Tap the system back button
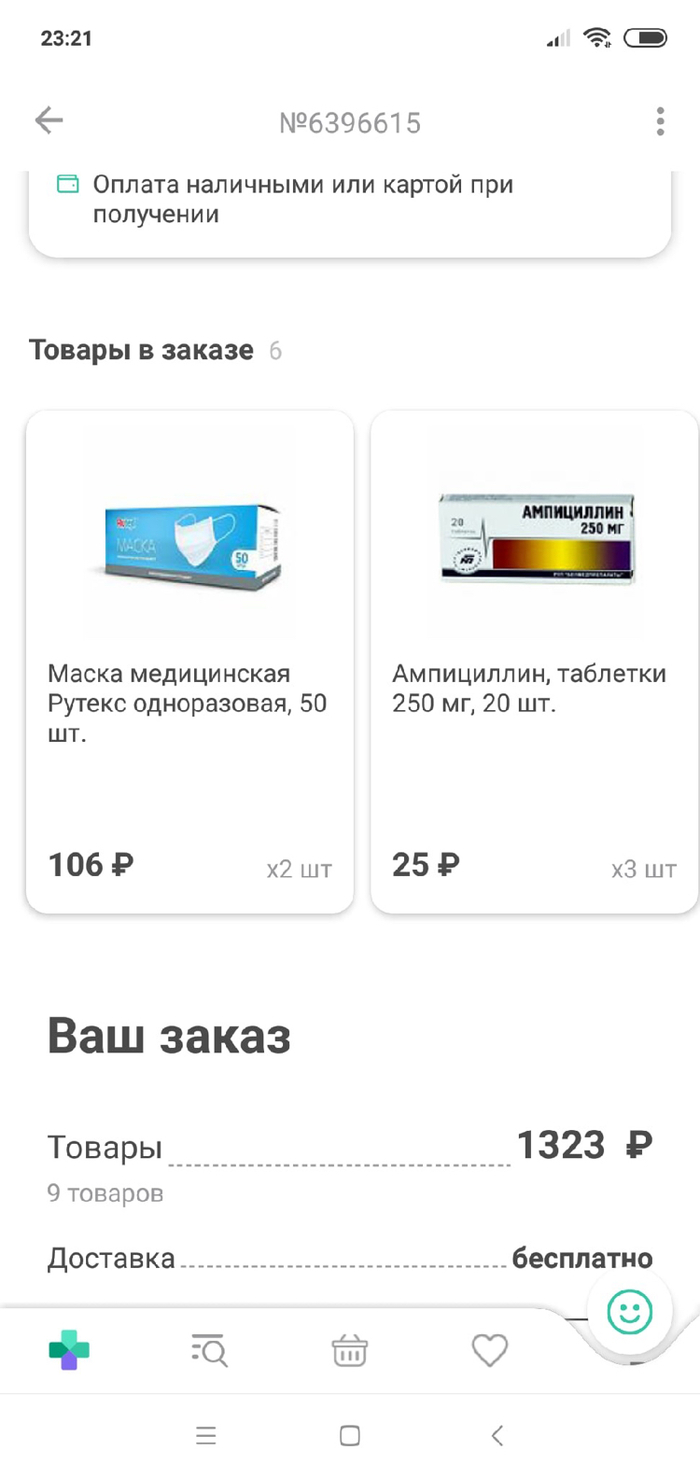Image resolution: width=700 pixels, height=1478 pixels. (497, 1436)
